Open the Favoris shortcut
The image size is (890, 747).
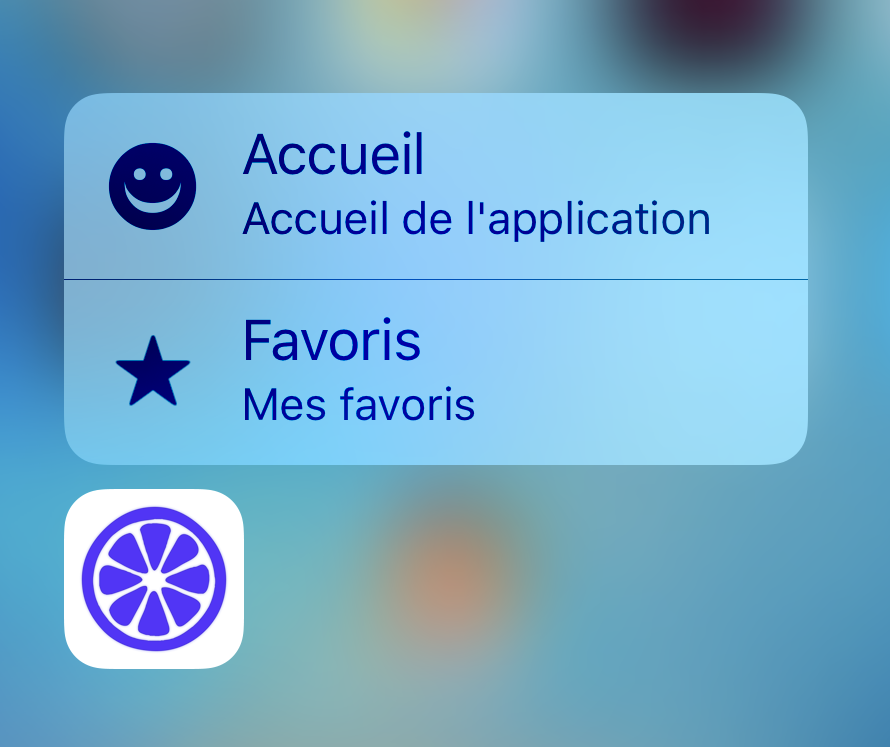point(435,372)
